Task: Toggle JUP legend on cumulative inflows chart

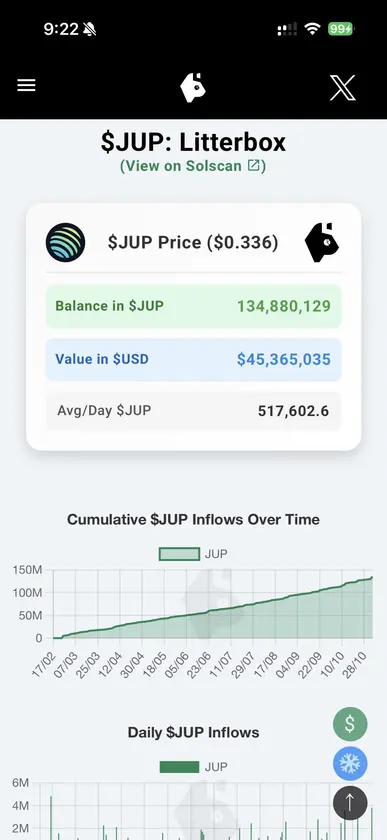Action: coord(193,554)
